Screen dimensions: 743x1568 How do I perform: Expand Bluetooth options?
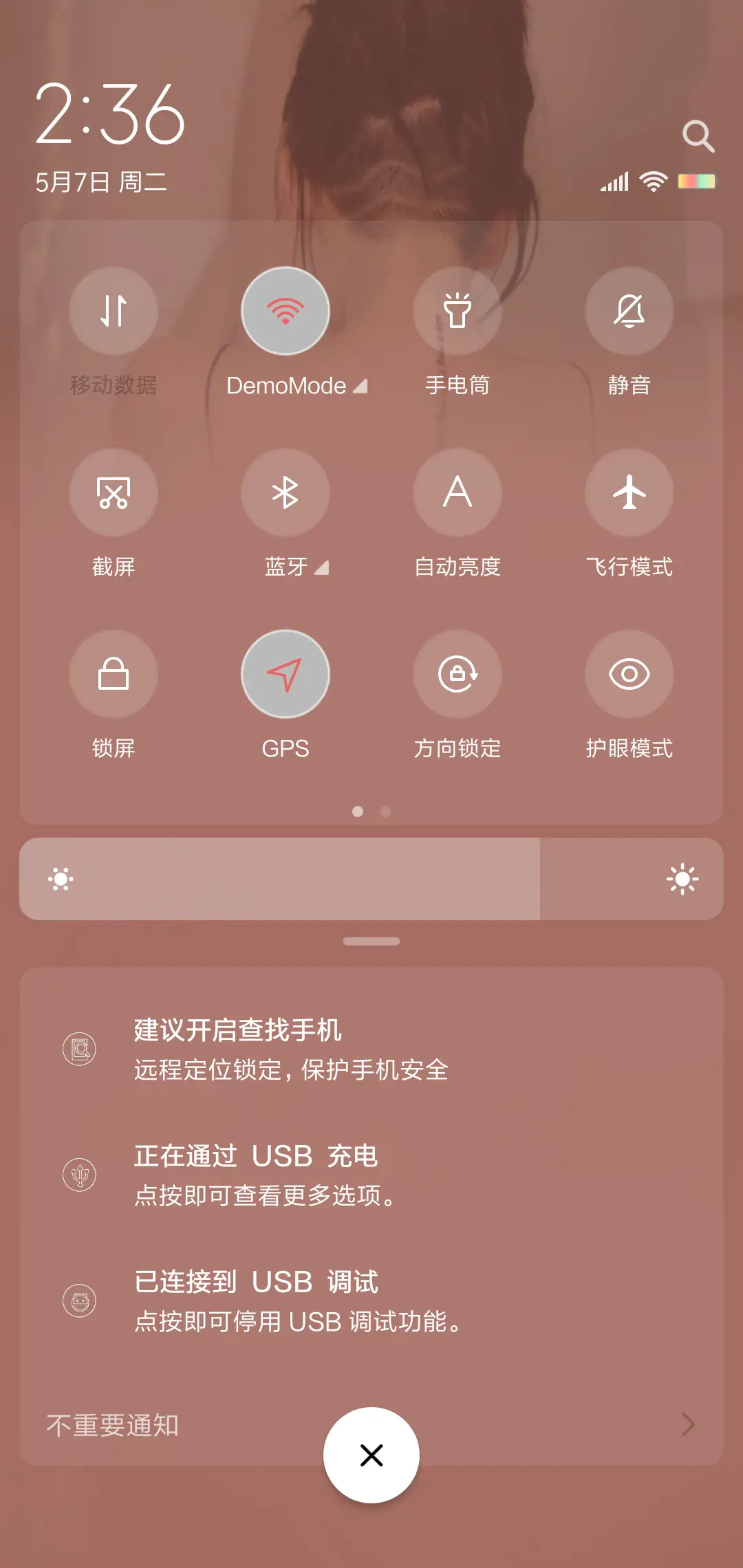click(x=323, y=568)
